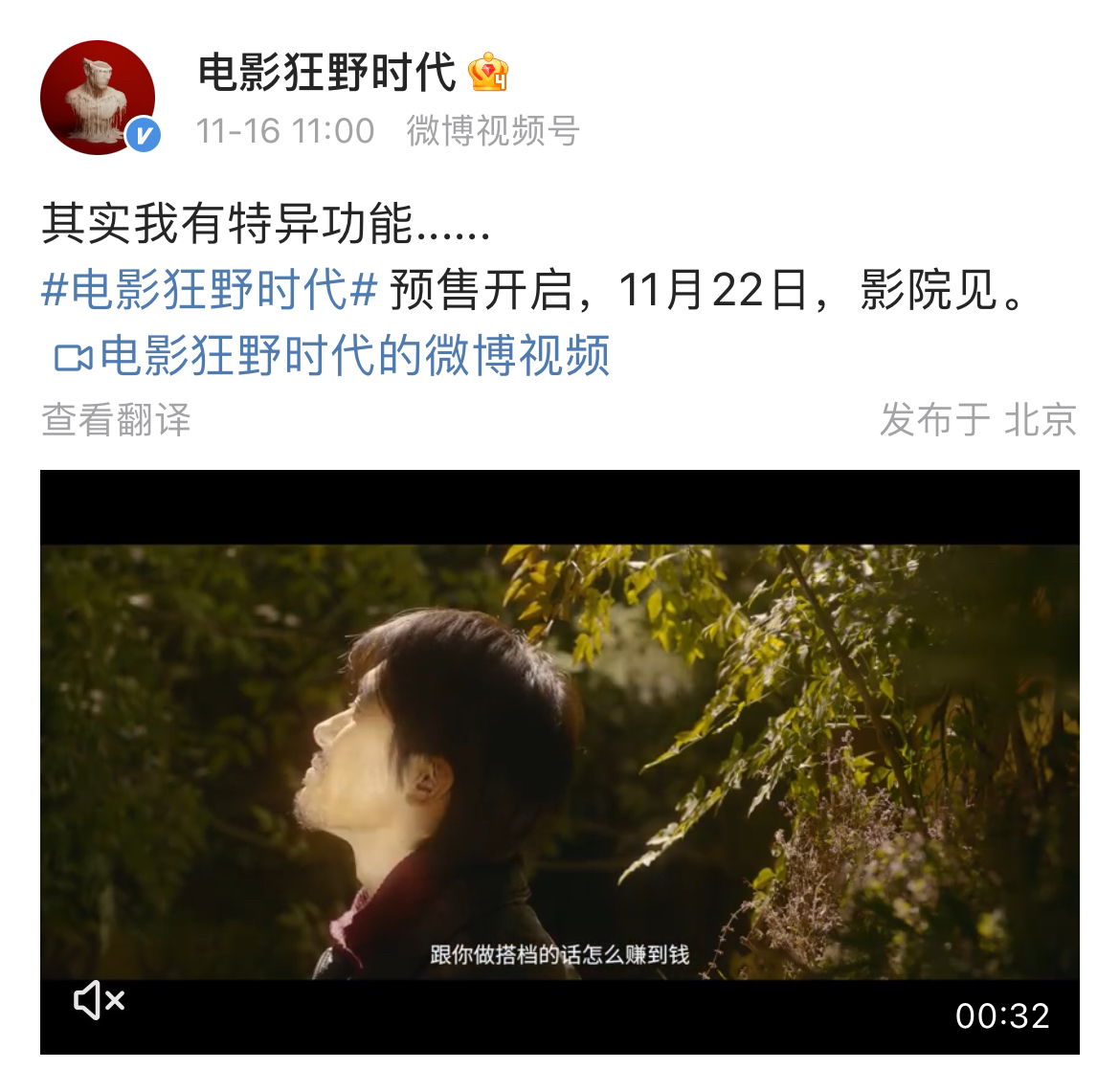Open the 电影狂野时代 profile avatar
This screenshot has height=1069, width=1120.
pyautogui.click(x=98, y=98)
